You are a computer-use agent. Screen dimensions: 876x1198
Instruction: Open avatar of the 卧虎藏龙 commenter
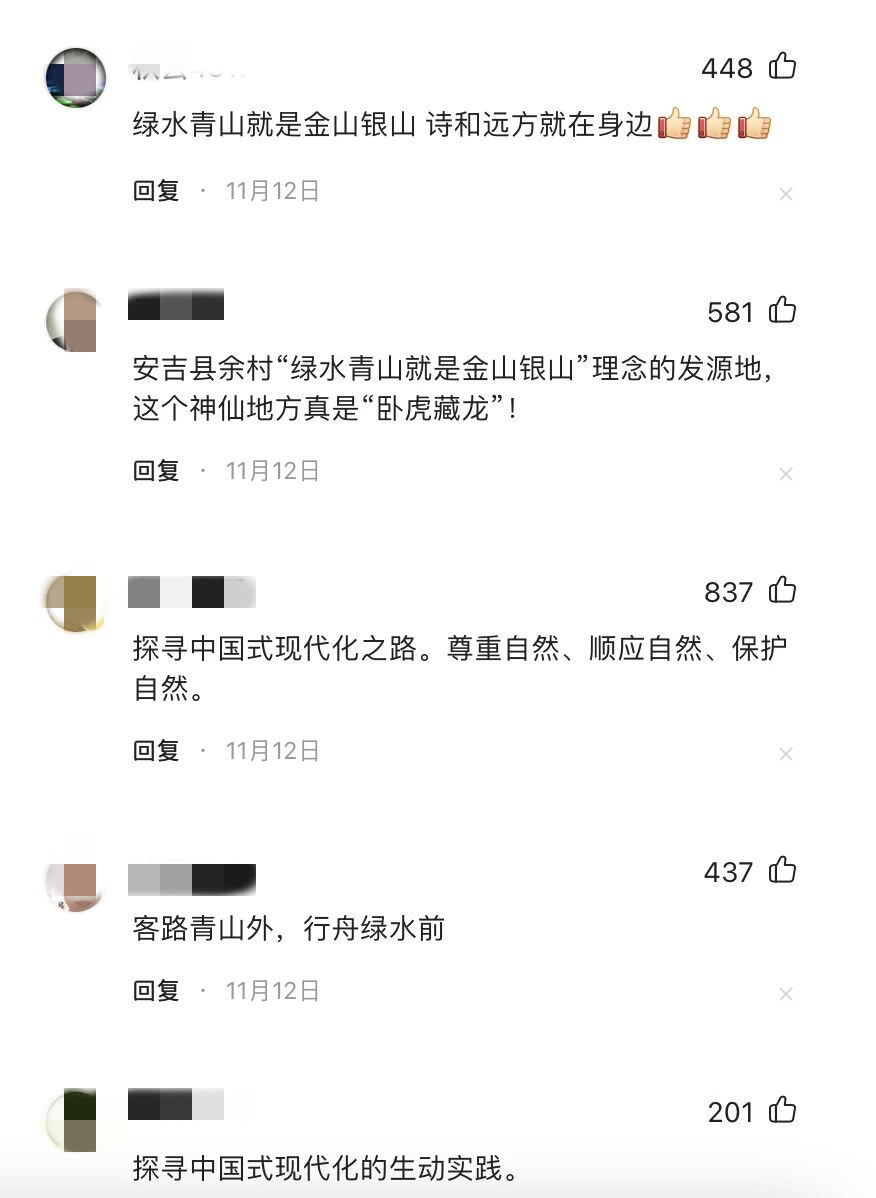click(76, 321)
